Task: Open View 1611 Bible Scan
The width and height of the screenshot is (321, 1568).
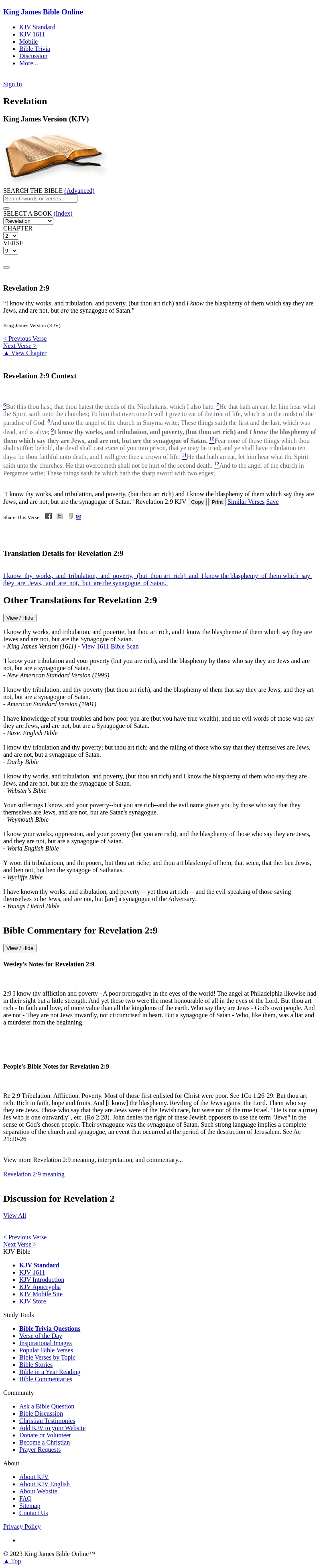Action: point(110,647)
